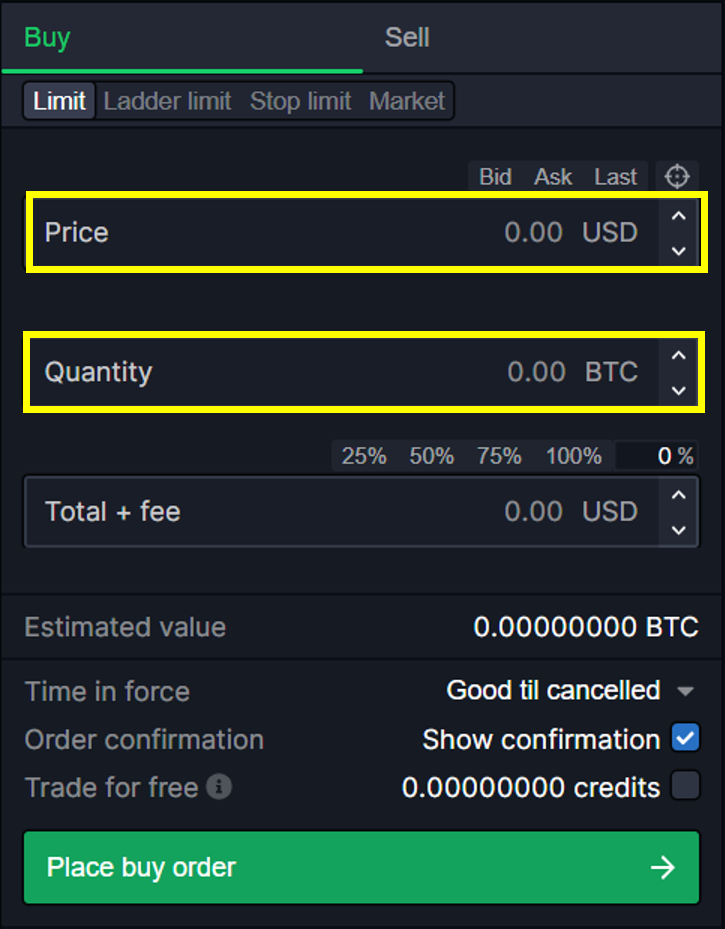
Task: Decrease the Quantity with down arrow
Action: tap(679, 390)
